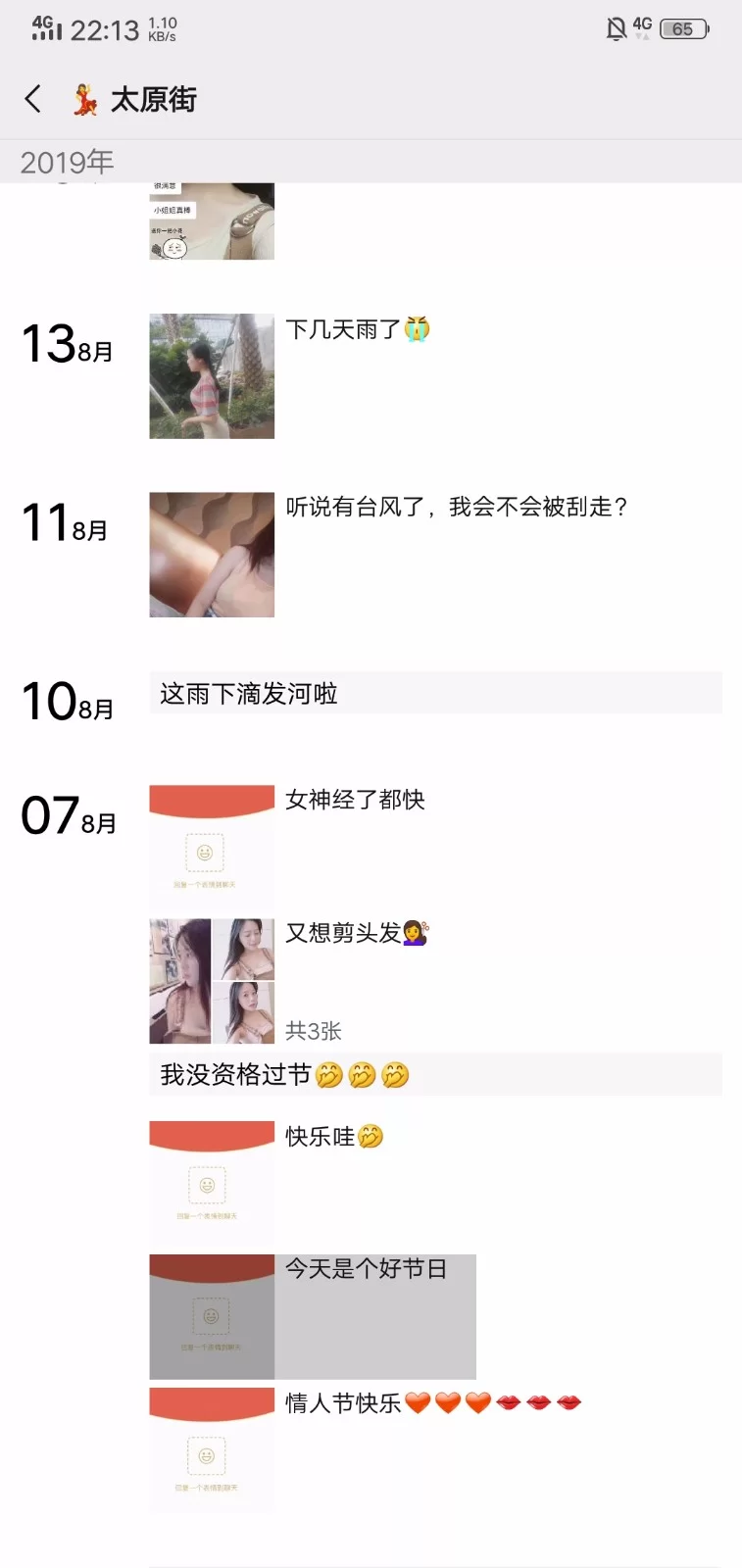View the three-photo post "又想剪头发"
Viewport: 742px width, 1568px height.
[212, 981]
